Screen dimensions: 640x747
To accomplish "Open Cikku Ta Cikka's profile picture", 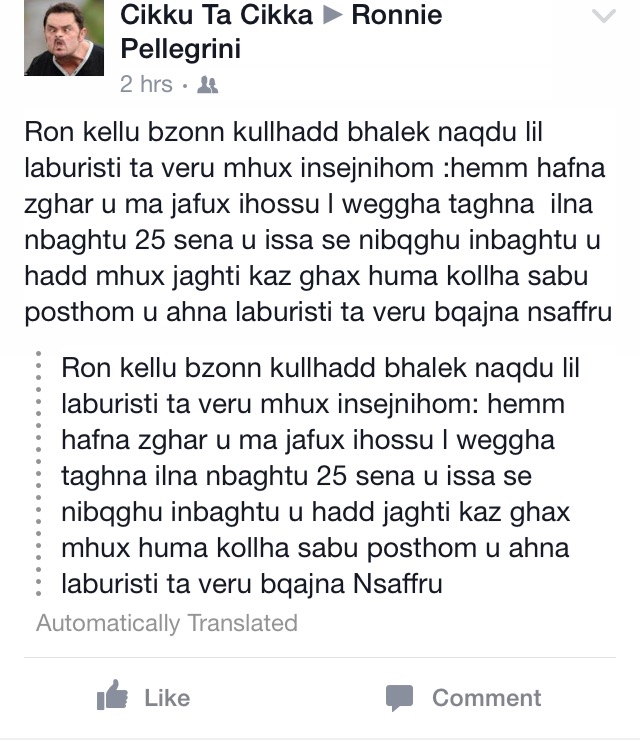I will point(64,38).
